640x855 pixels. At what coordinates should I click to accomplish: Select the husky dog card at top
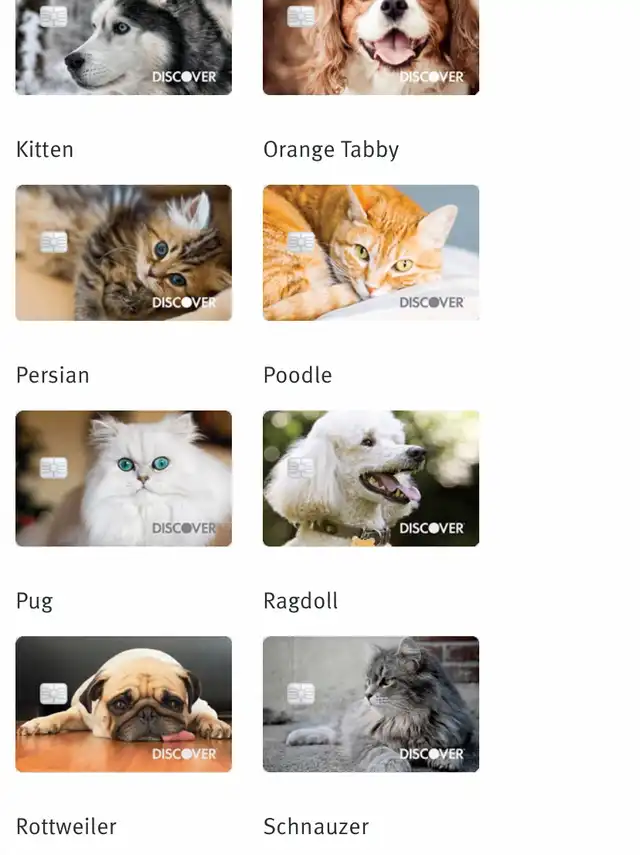point(124,47)
